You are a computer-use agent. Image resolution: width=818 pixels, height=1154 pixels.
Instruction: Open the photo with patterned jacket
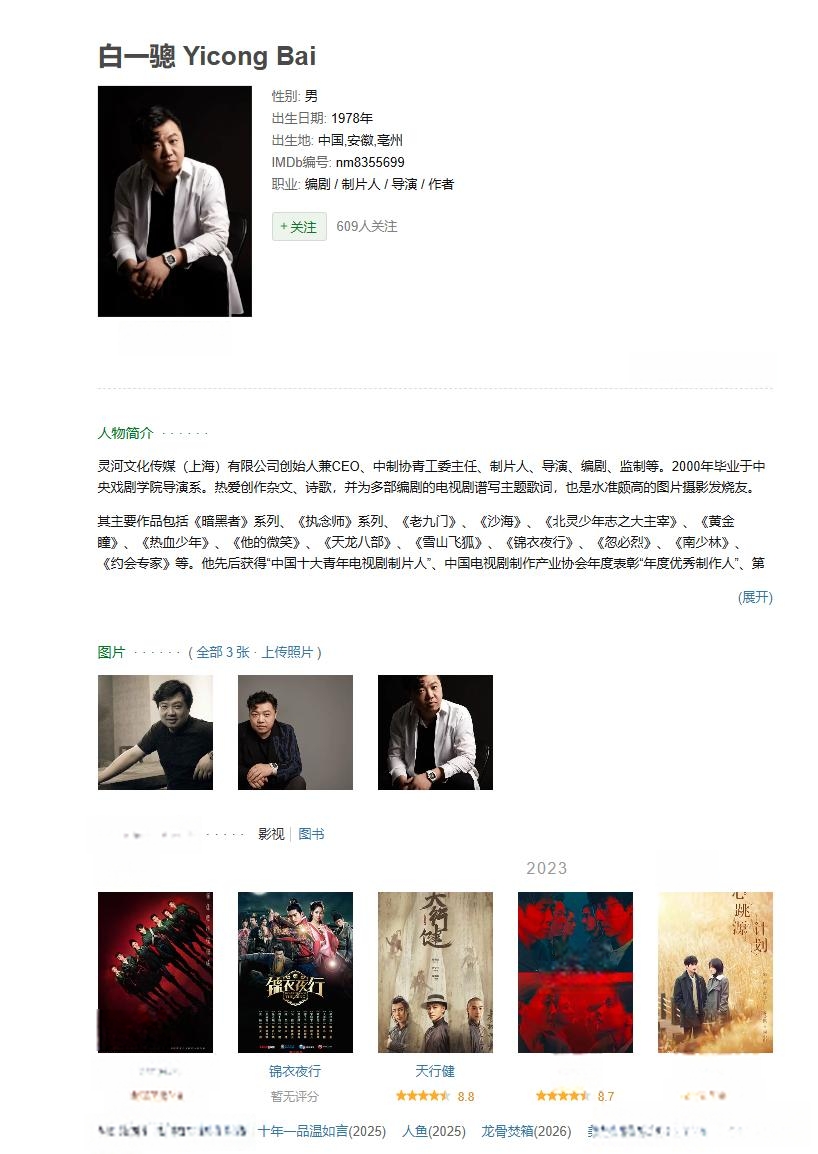(295, 732)
